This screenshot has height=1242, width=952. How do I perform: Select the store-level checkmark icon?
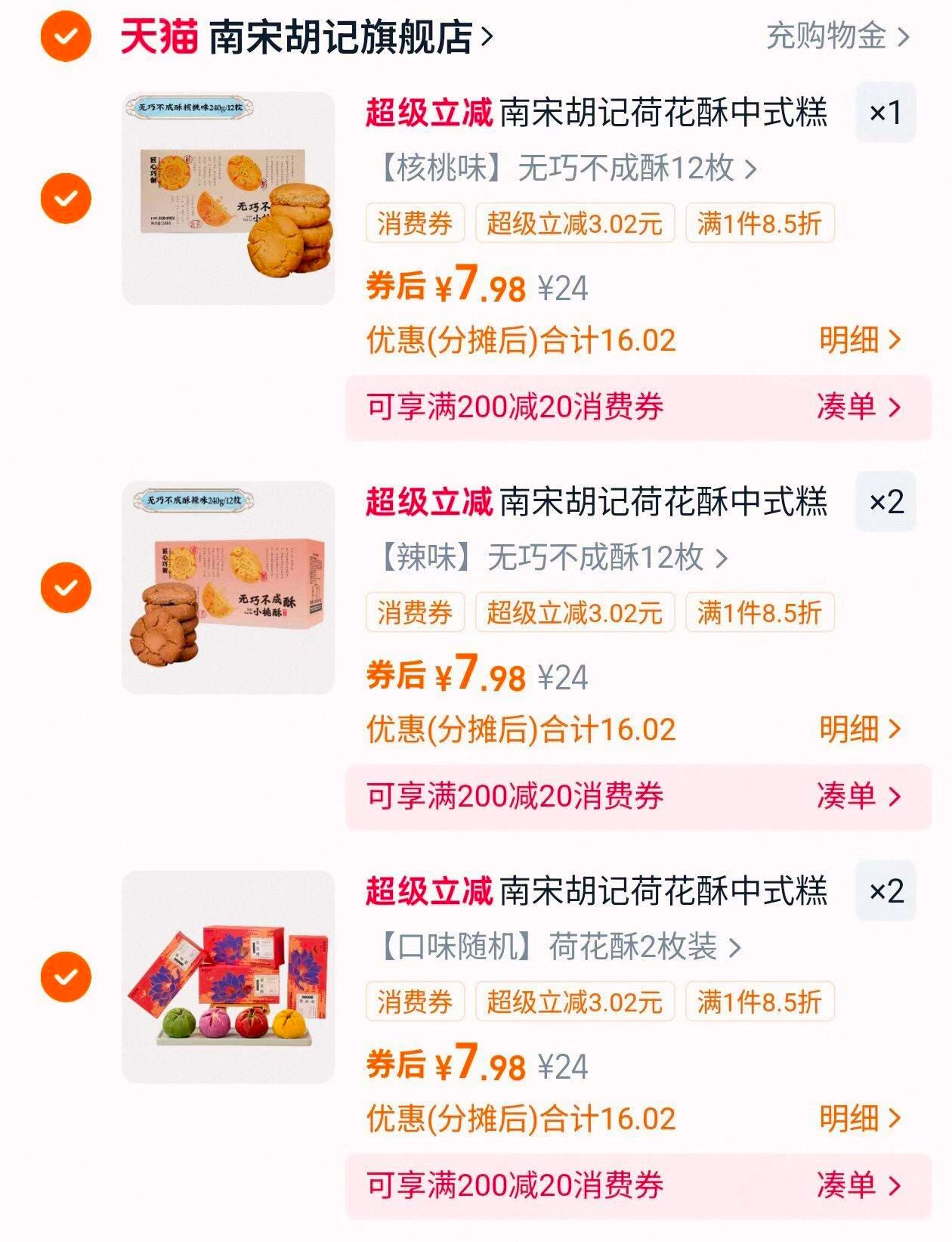click(66, 35)
